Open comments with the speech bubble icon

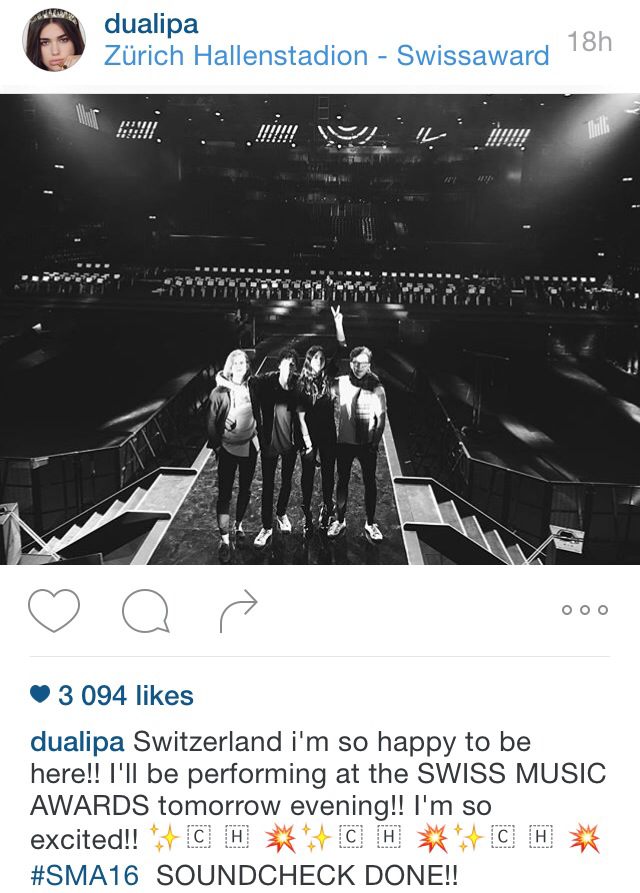pyautogui.click(x=145, y=611)
